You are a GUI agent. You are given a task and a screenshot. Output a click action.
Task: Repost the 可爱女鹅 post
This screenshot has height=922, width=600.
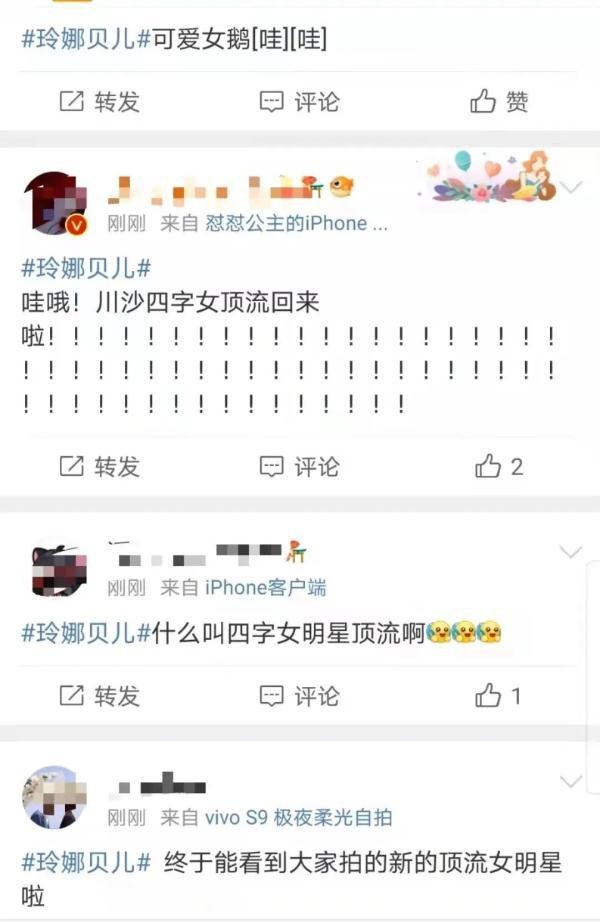point(99,101)
